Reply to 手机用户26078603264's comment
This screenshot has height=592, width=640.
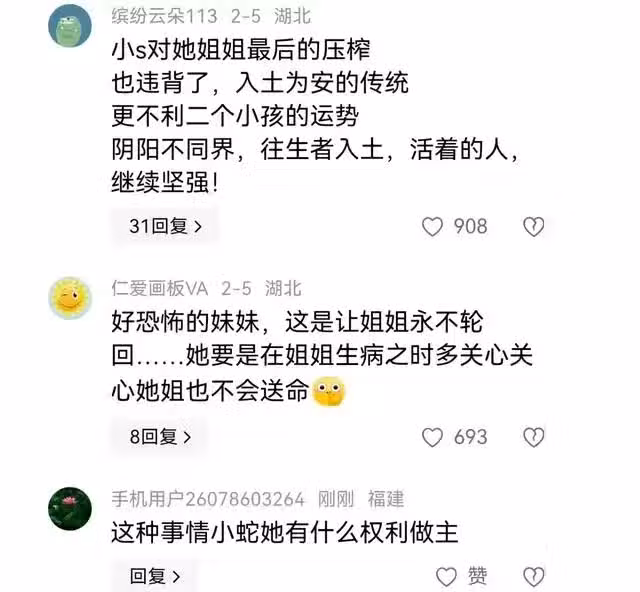point(154,576)
